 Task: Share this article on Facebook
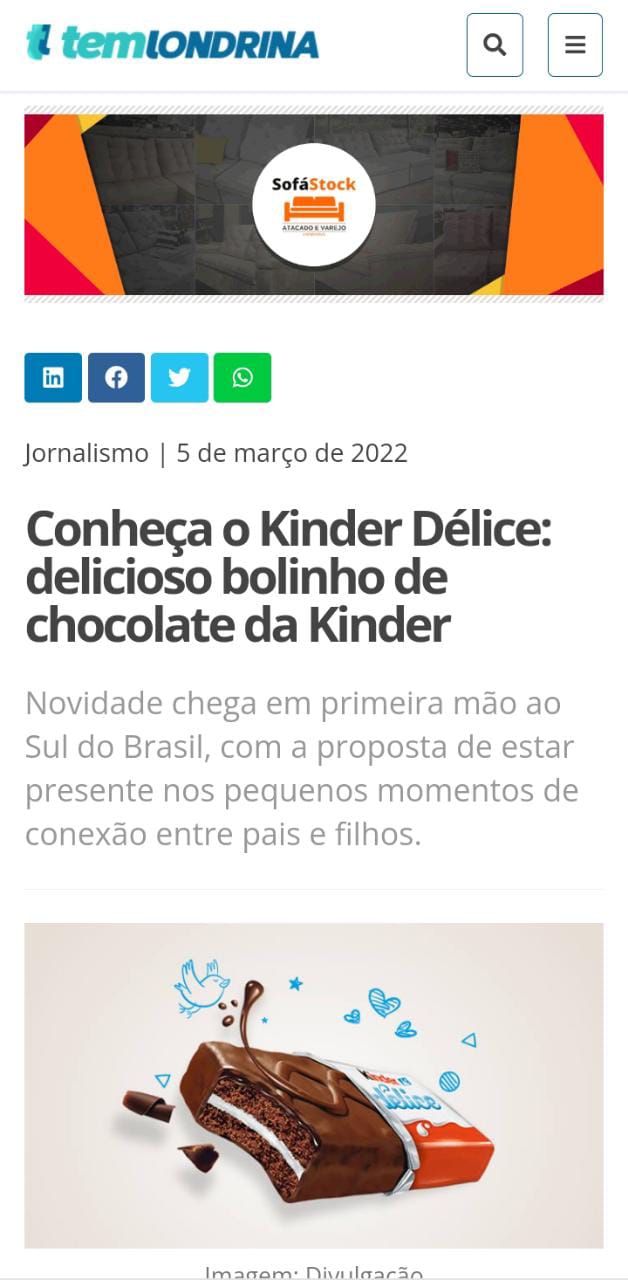116,378
